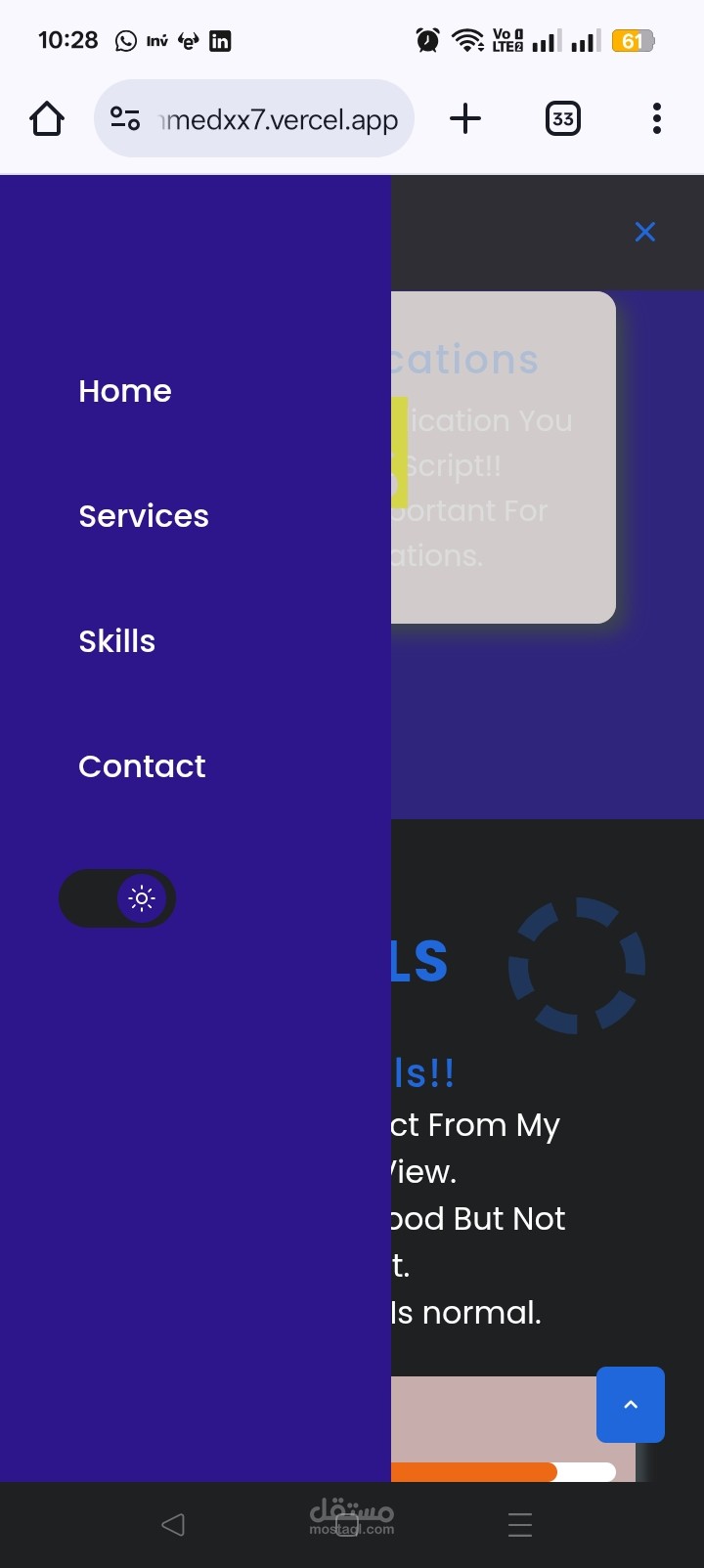
Task: Tap the system back button
Action: [173, 1524]
